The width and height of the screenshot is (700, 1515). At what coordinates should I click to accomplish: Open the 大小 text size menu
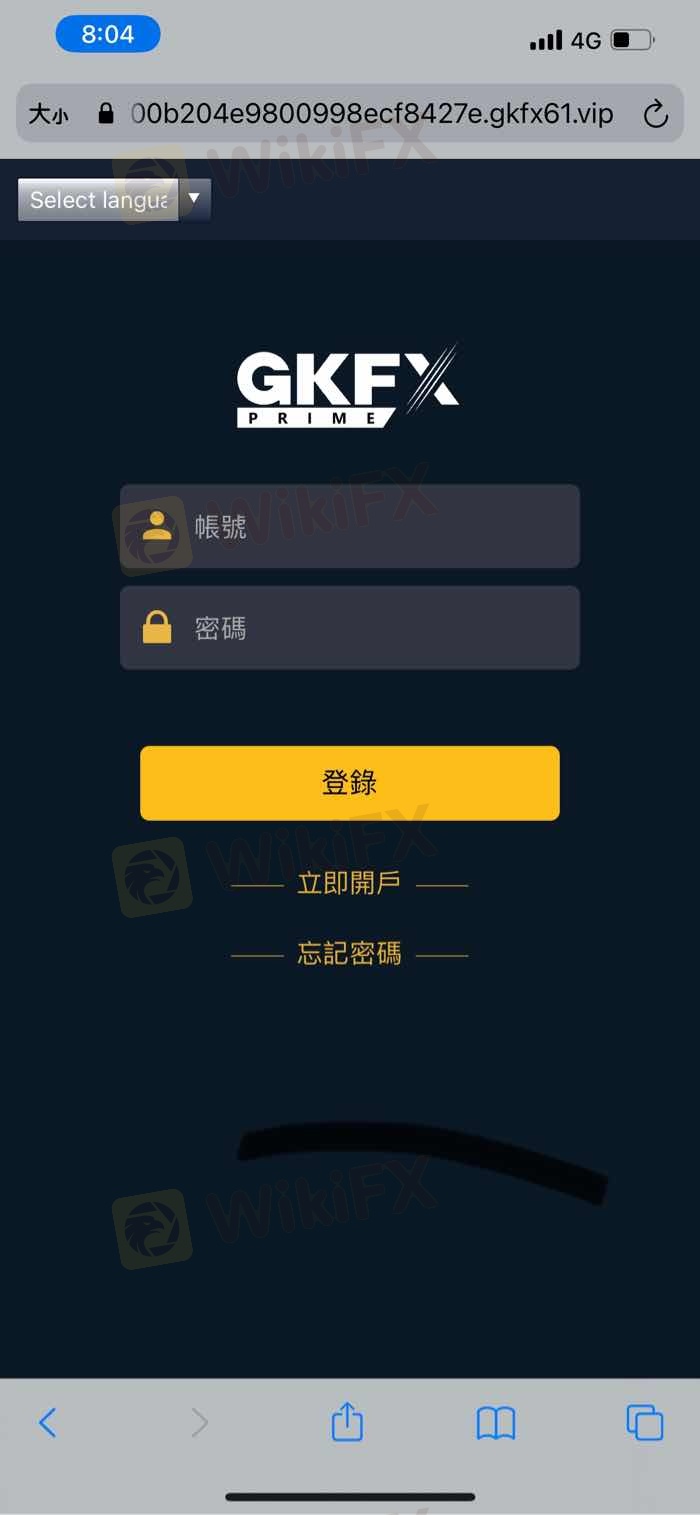point(48,115)
